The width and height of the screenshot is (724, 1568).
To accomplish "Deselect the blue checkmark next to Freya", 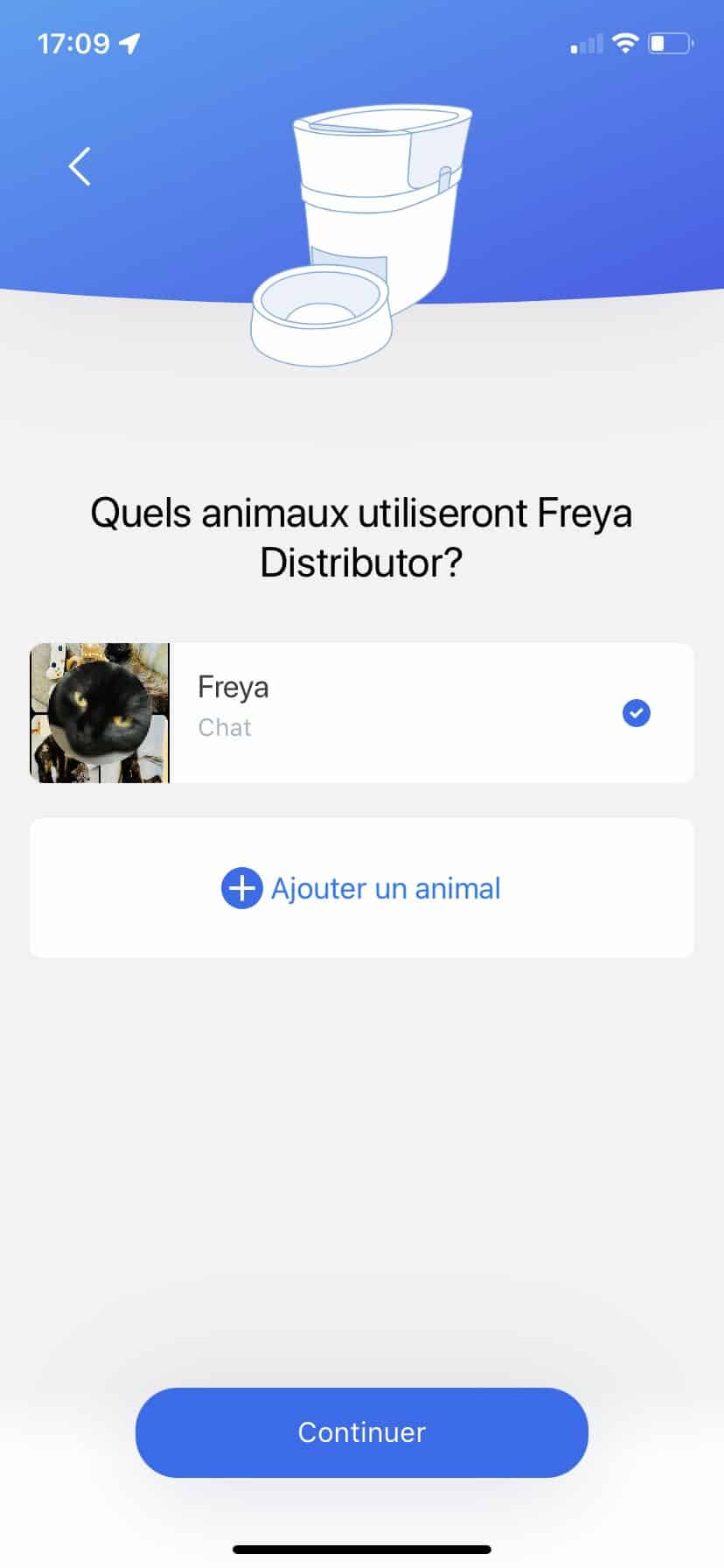I will [x=636, y=713].
